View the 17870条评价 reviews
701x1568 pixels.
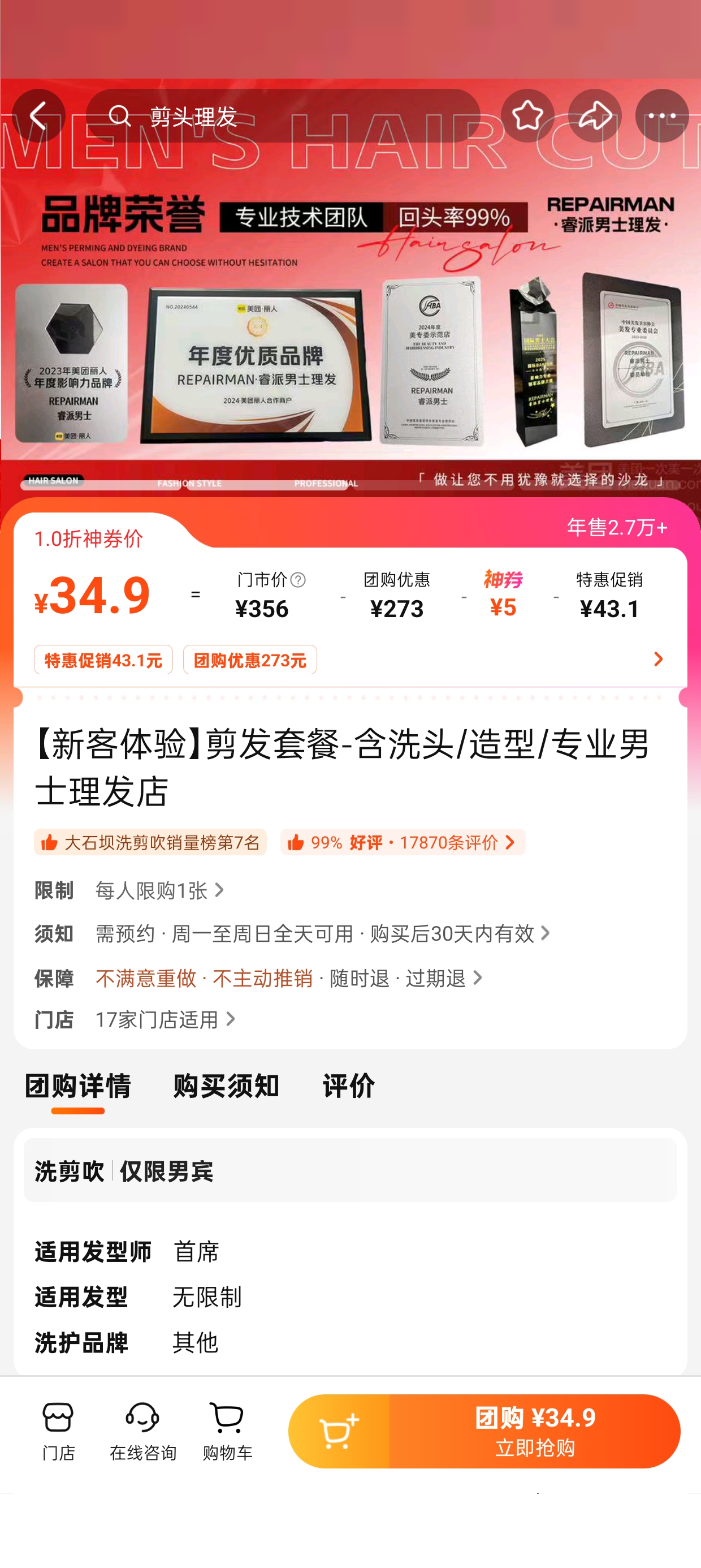[402, 842]
